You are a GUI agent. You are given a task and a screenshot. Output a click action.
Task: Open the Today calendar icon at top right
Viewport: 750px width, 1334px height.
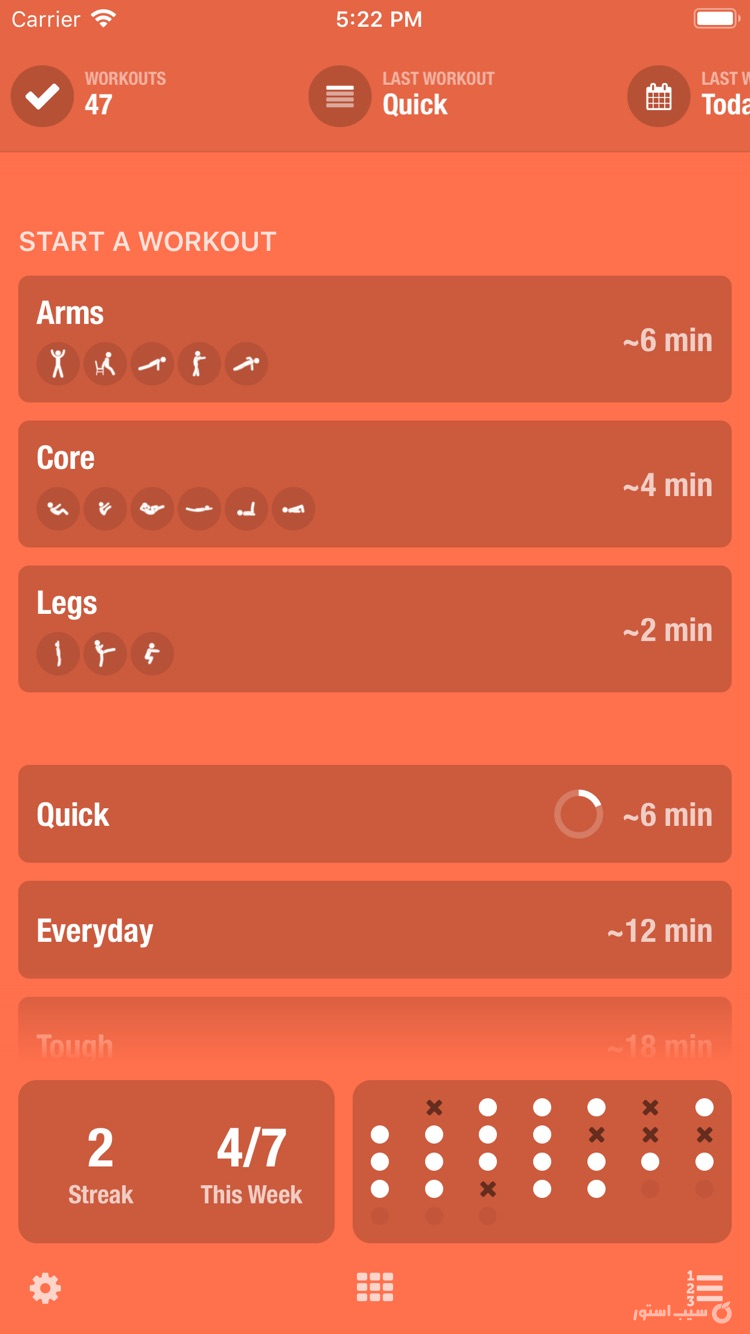(x=658, y=96)
